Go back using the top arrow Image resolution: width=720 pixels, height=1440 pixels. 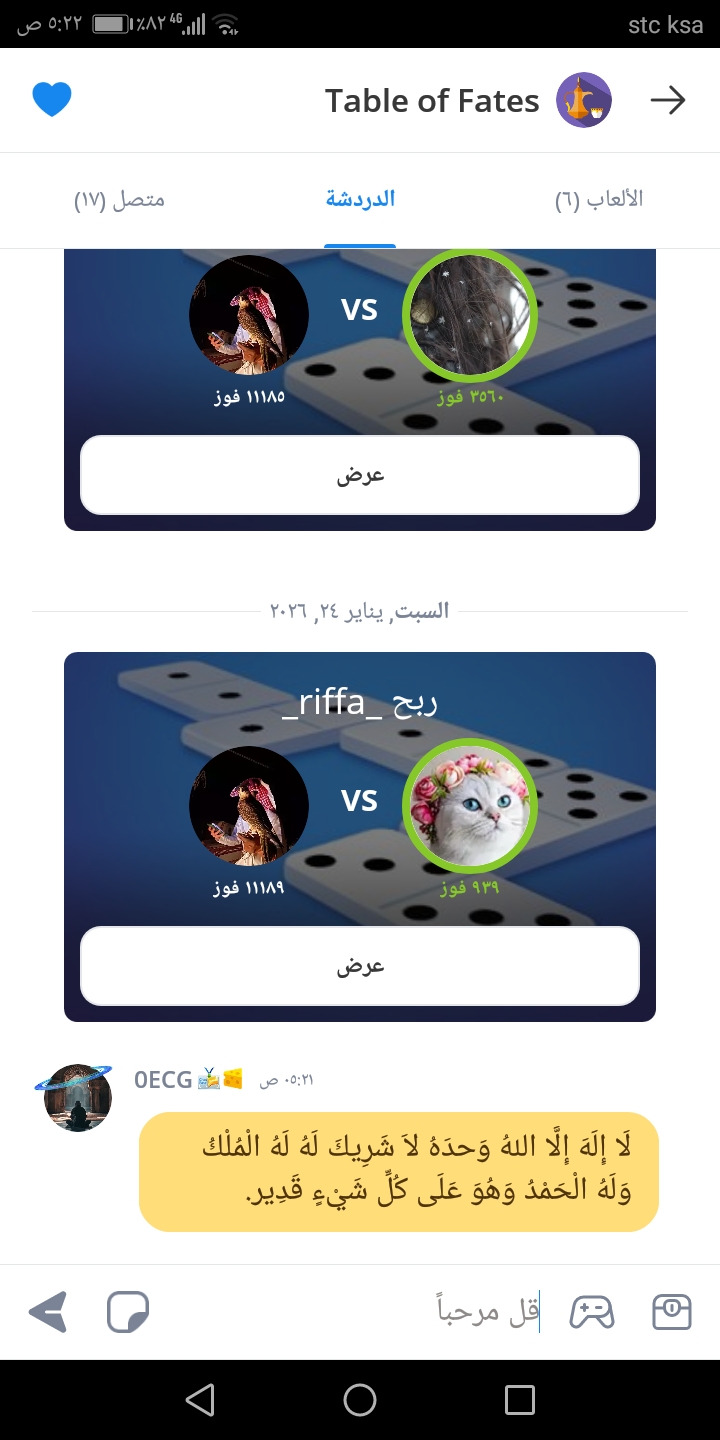[667, 100]
